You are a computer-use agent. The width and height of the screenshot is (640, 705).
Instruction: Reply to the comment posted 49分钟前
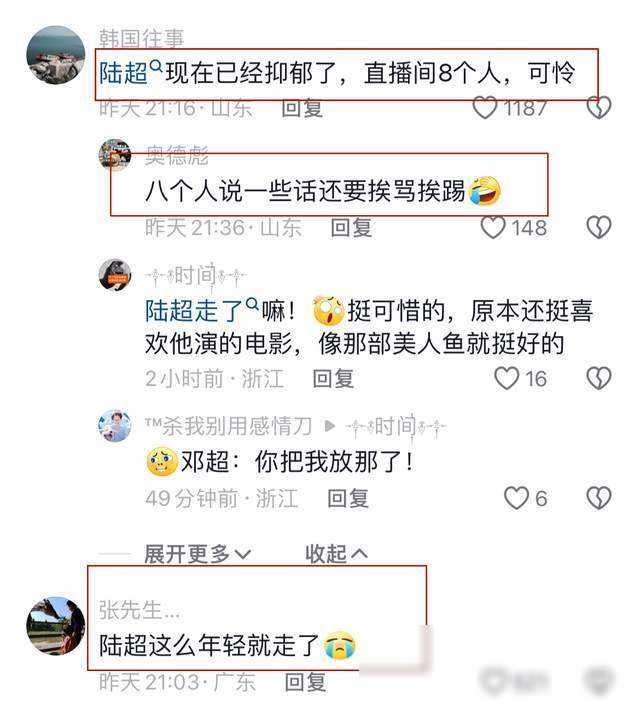348,498
